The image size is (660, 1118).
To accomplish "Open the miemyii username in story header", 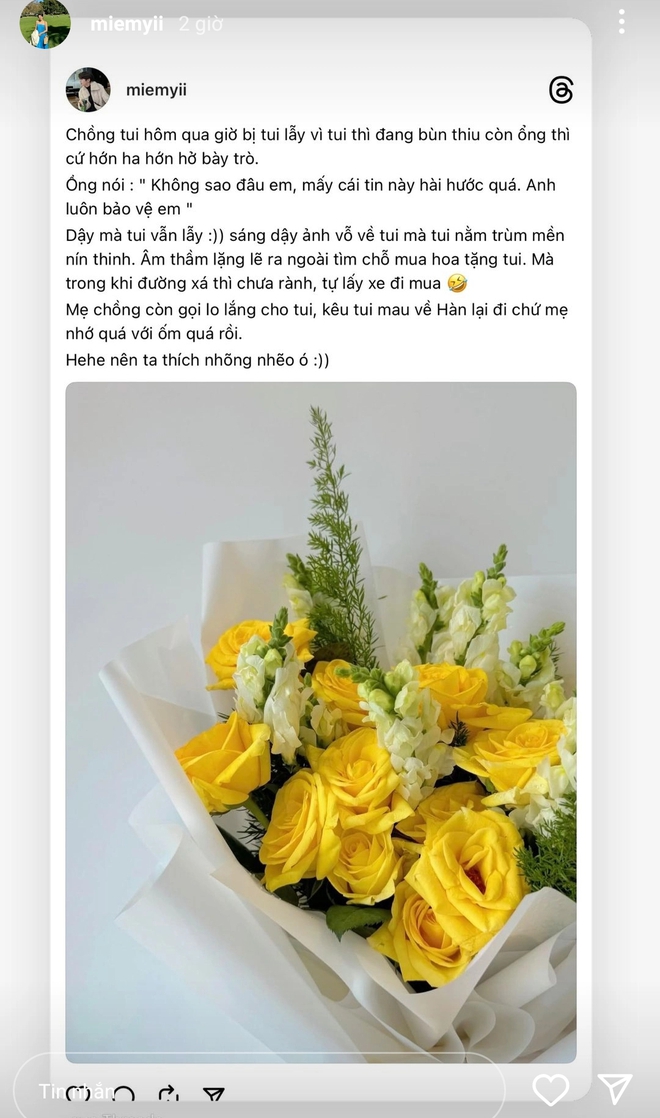I will point(127,25).
